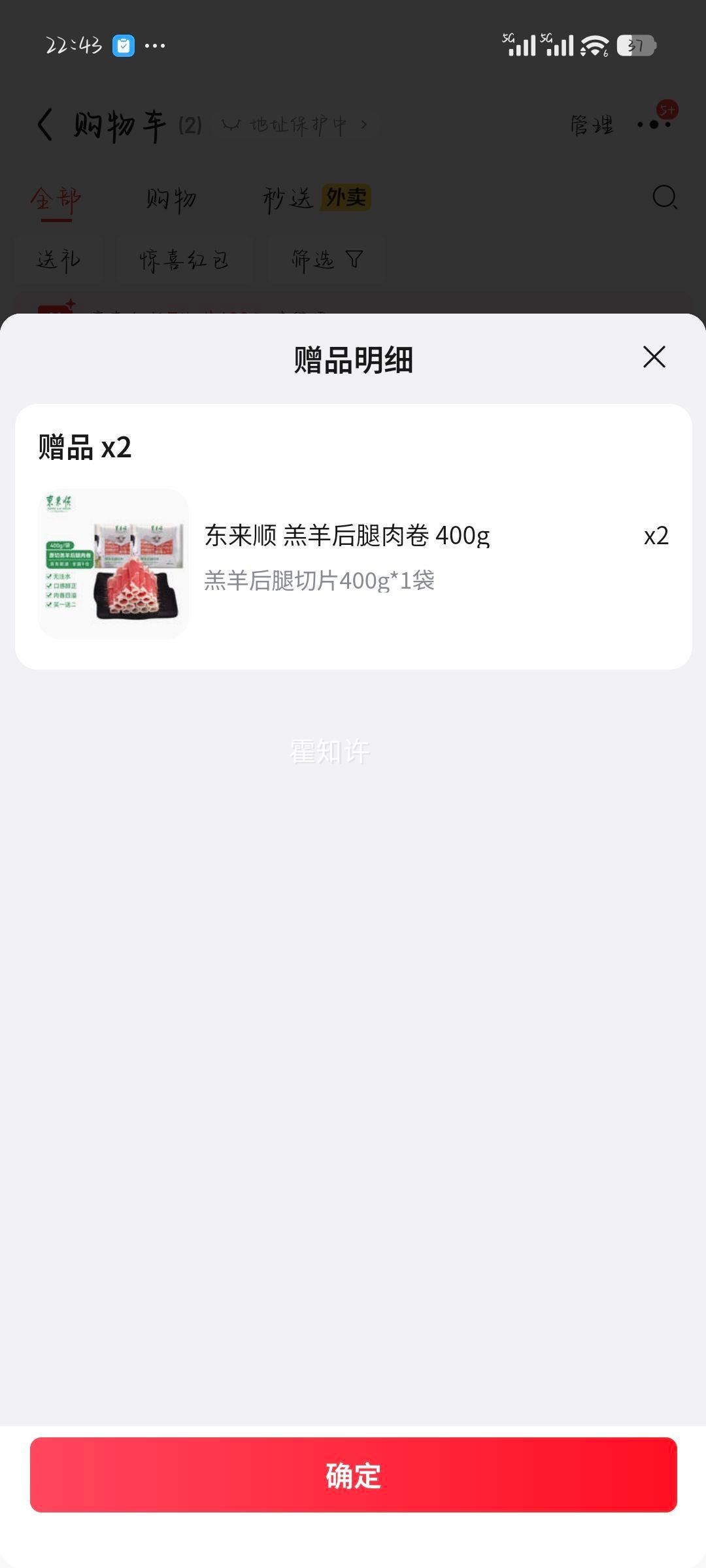Image resolution: width=706 pixels, height=1568 pixels.
Task: Expand the 地址保护中 address chevron
Action: coord(364,125)
